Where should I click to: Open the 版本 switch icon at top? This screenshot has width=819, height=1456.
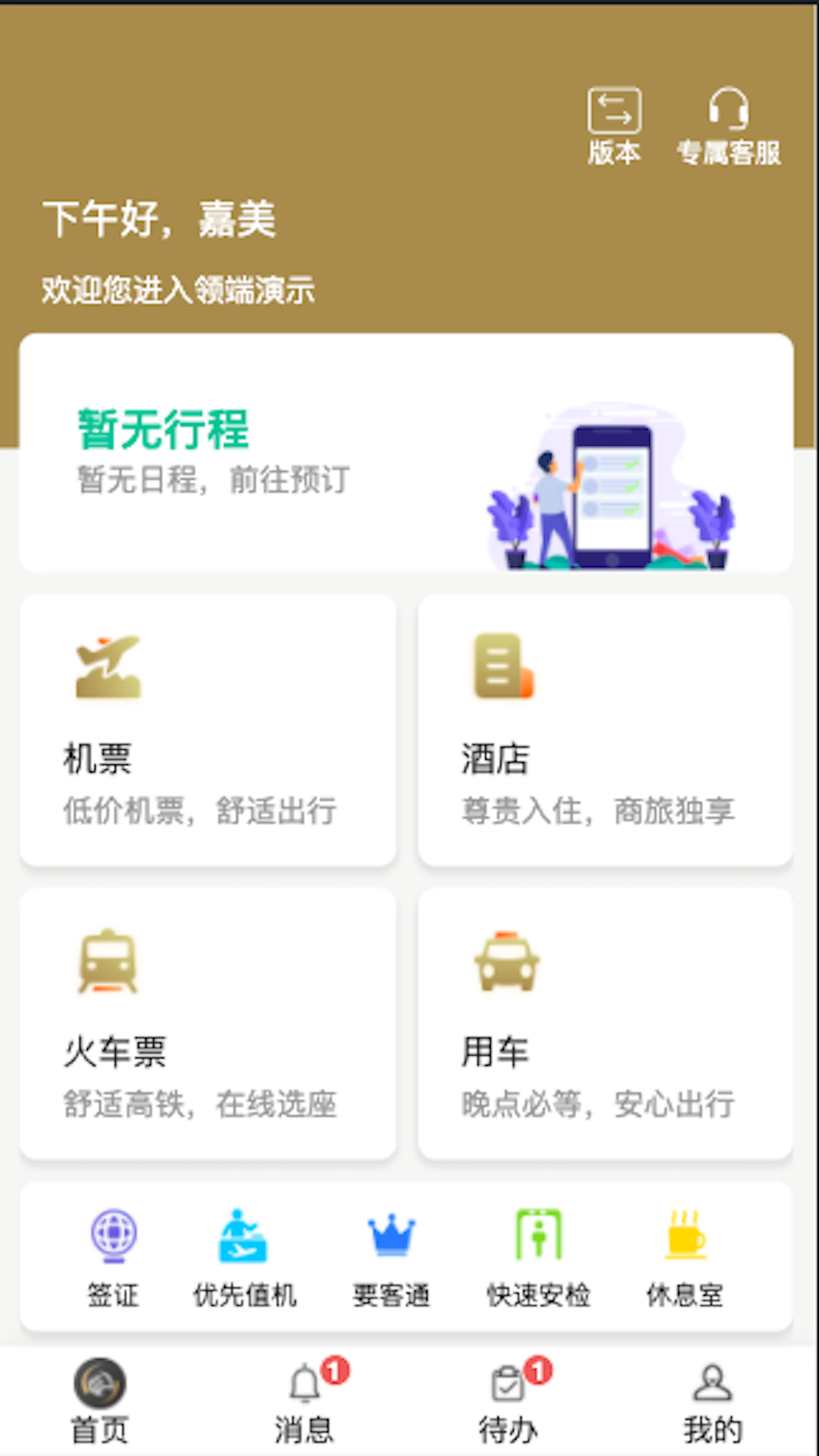(x=613, y=112)
